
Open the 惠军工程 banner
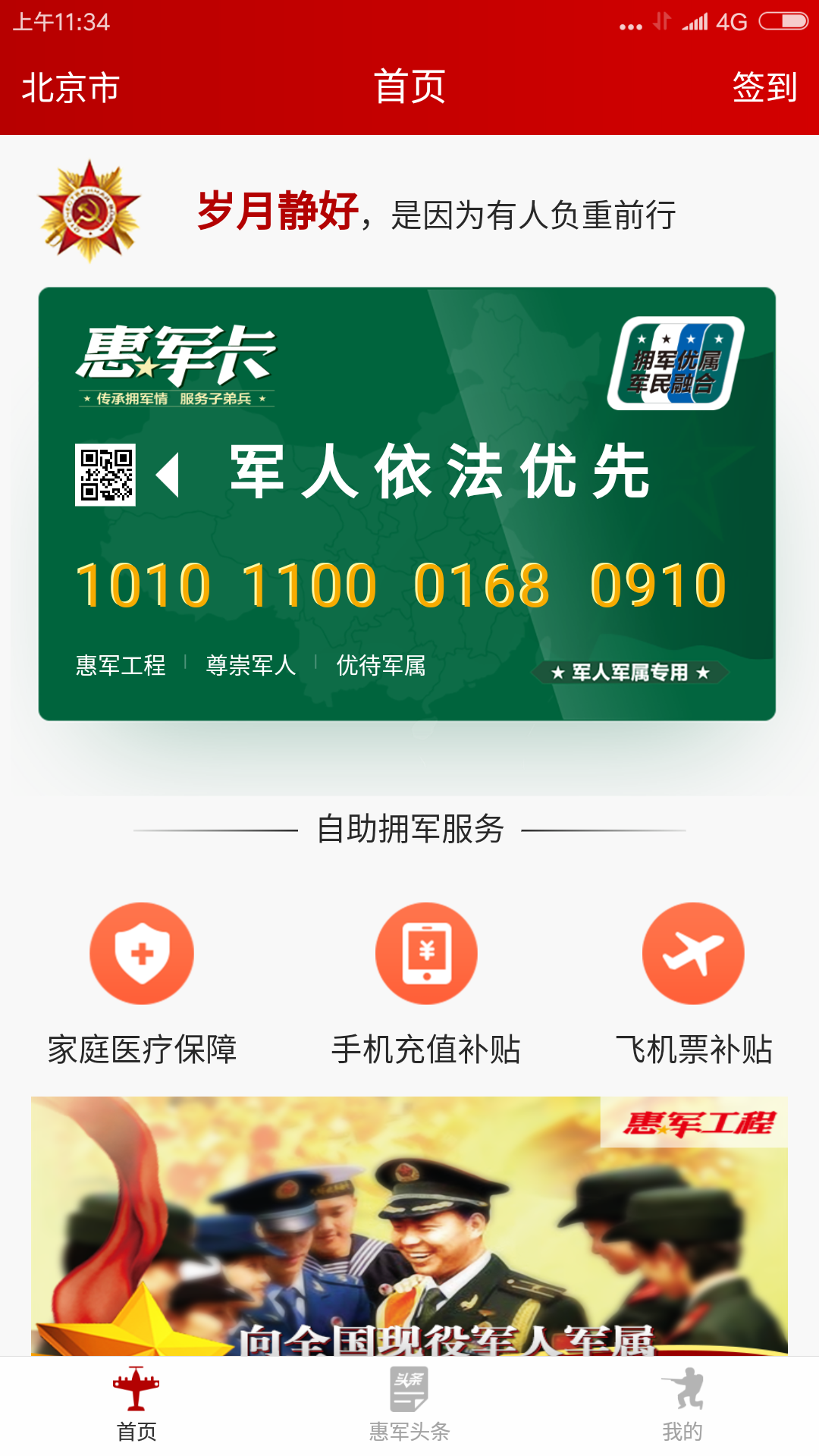click(409, 1226)
